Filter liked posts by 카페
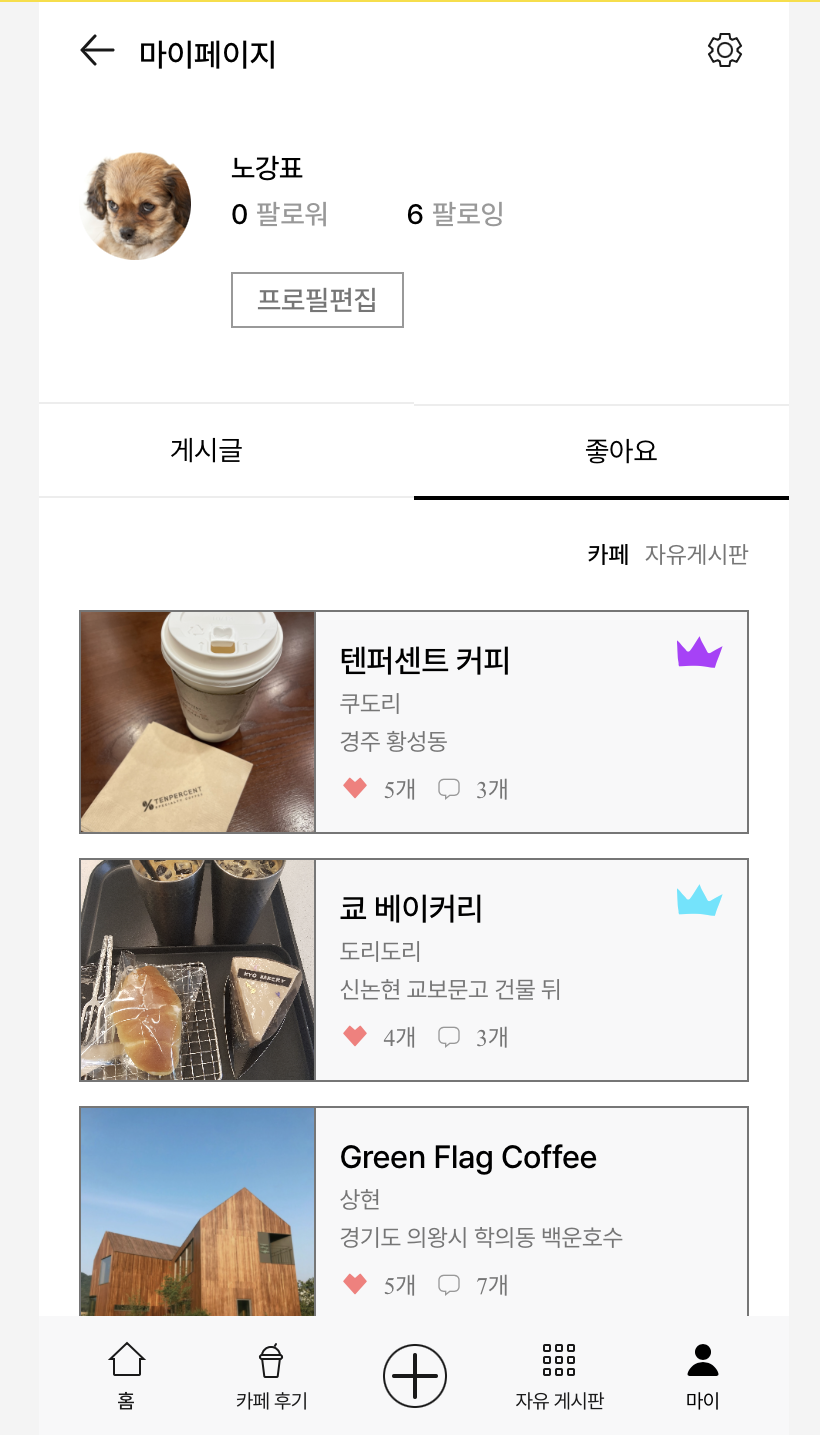This screenshot has width=820, height=1435. 608,554
